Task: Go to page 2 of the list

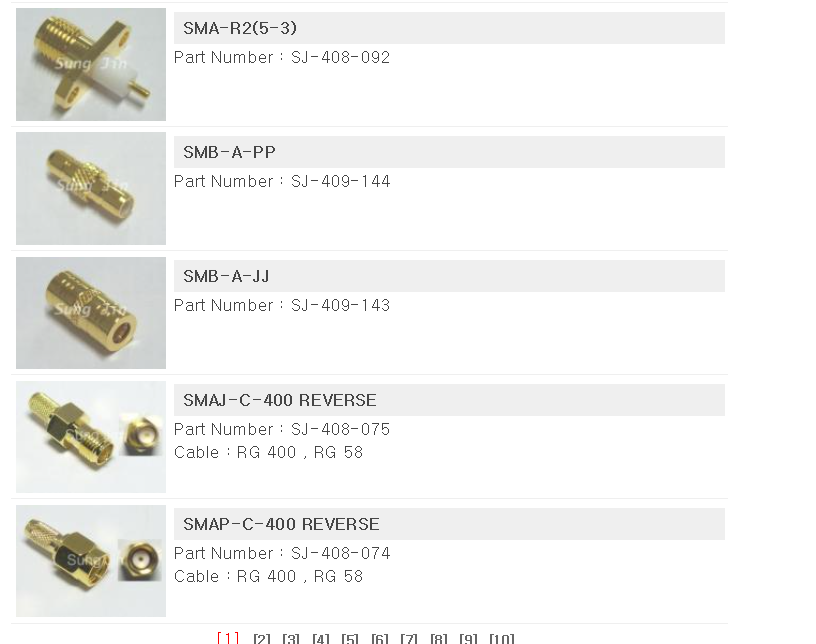Action: coord(262,638)
